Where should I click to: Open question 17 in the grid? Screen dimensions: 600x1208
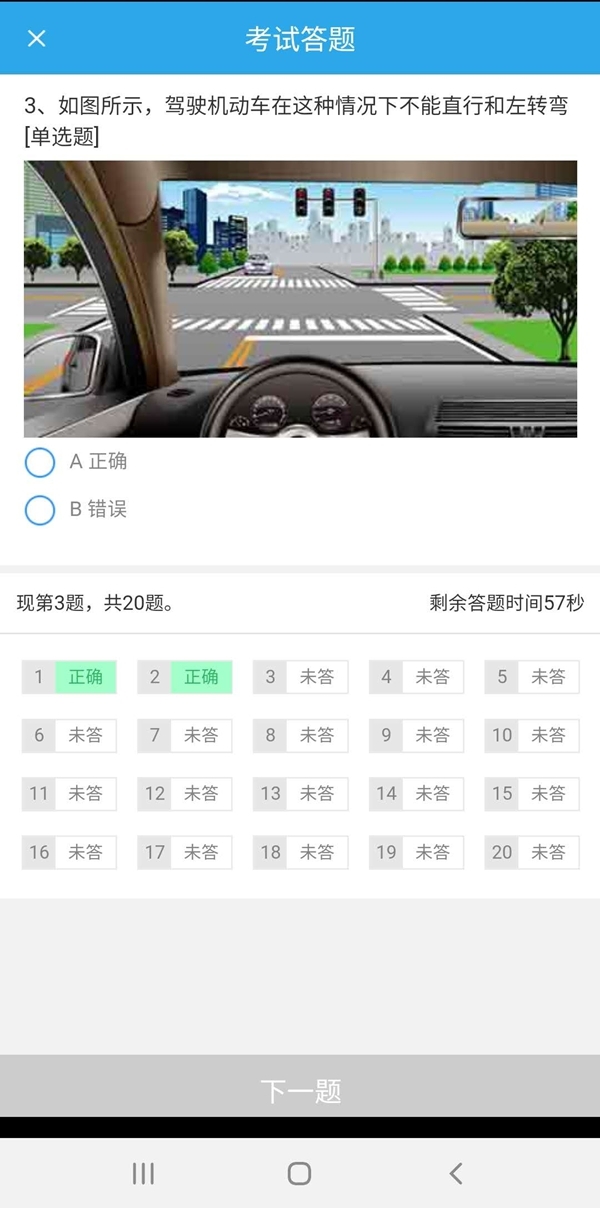(185, 852)
